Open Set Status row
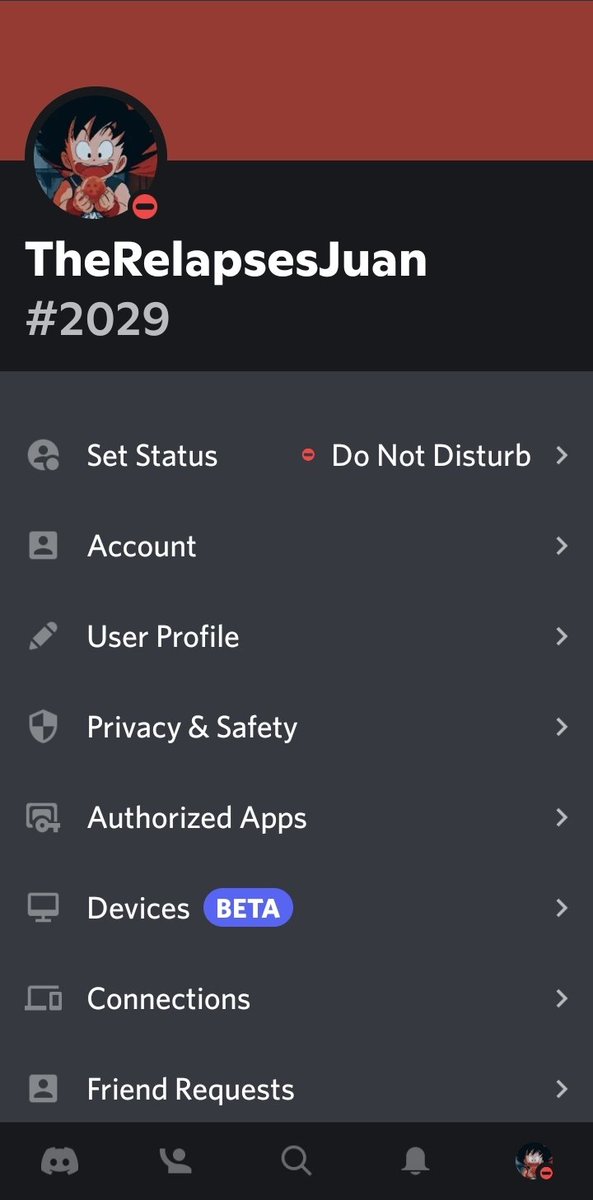This screenshot has height=1200, width=593. pos(296,456)
